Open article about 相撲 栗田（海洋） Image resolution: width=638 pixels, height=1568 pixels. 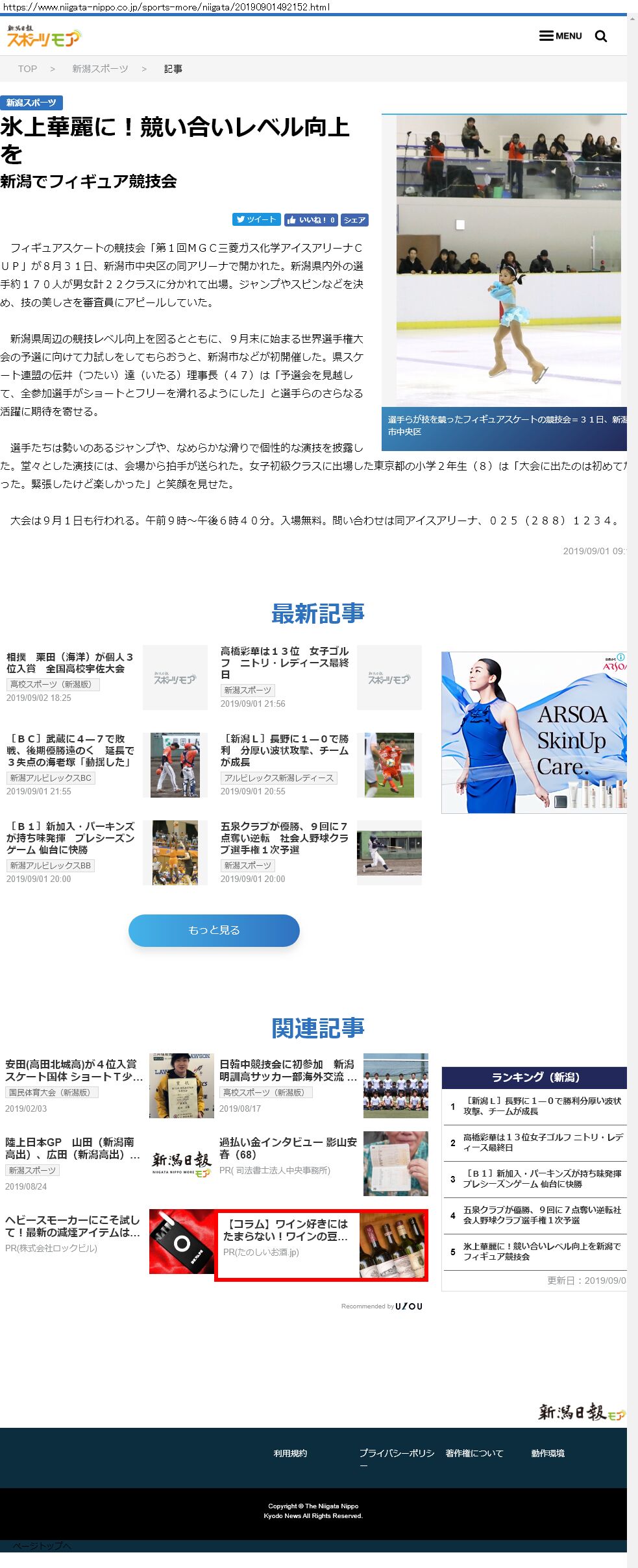click(70, 663)
